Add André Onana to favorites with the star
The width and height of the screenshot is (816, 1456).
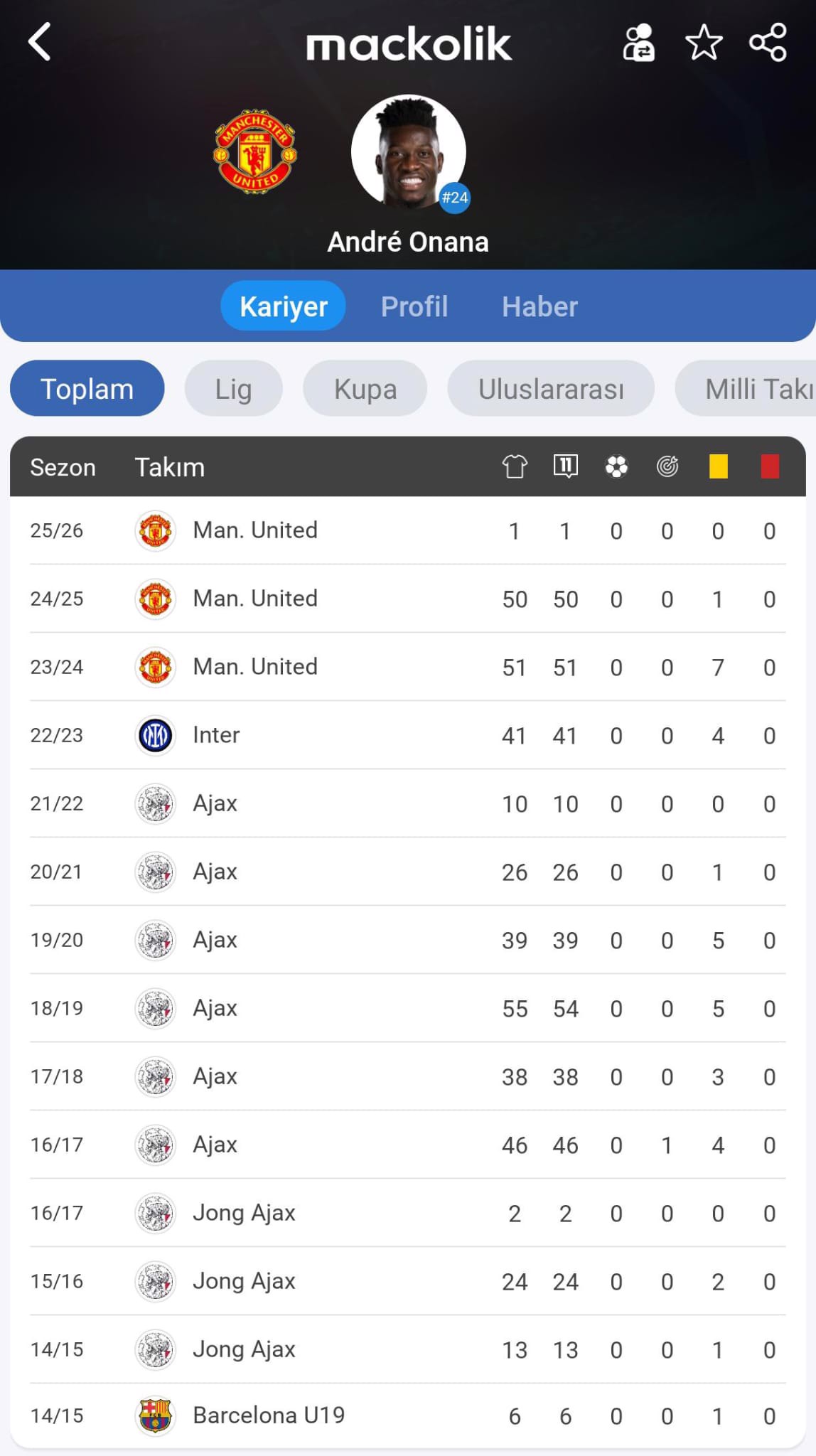[x=704, y=43]
